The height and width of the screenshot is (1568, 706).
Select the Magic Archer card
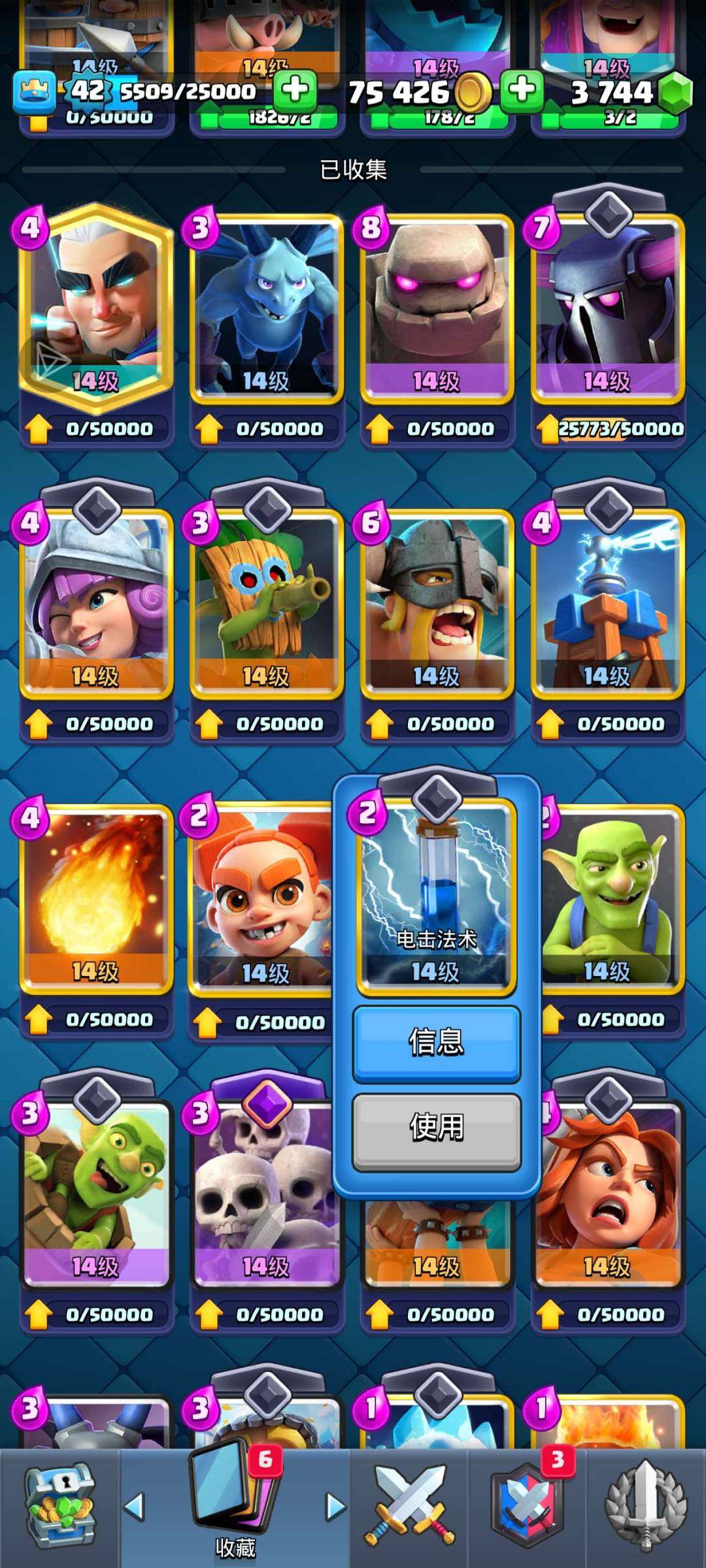(96, 307)
